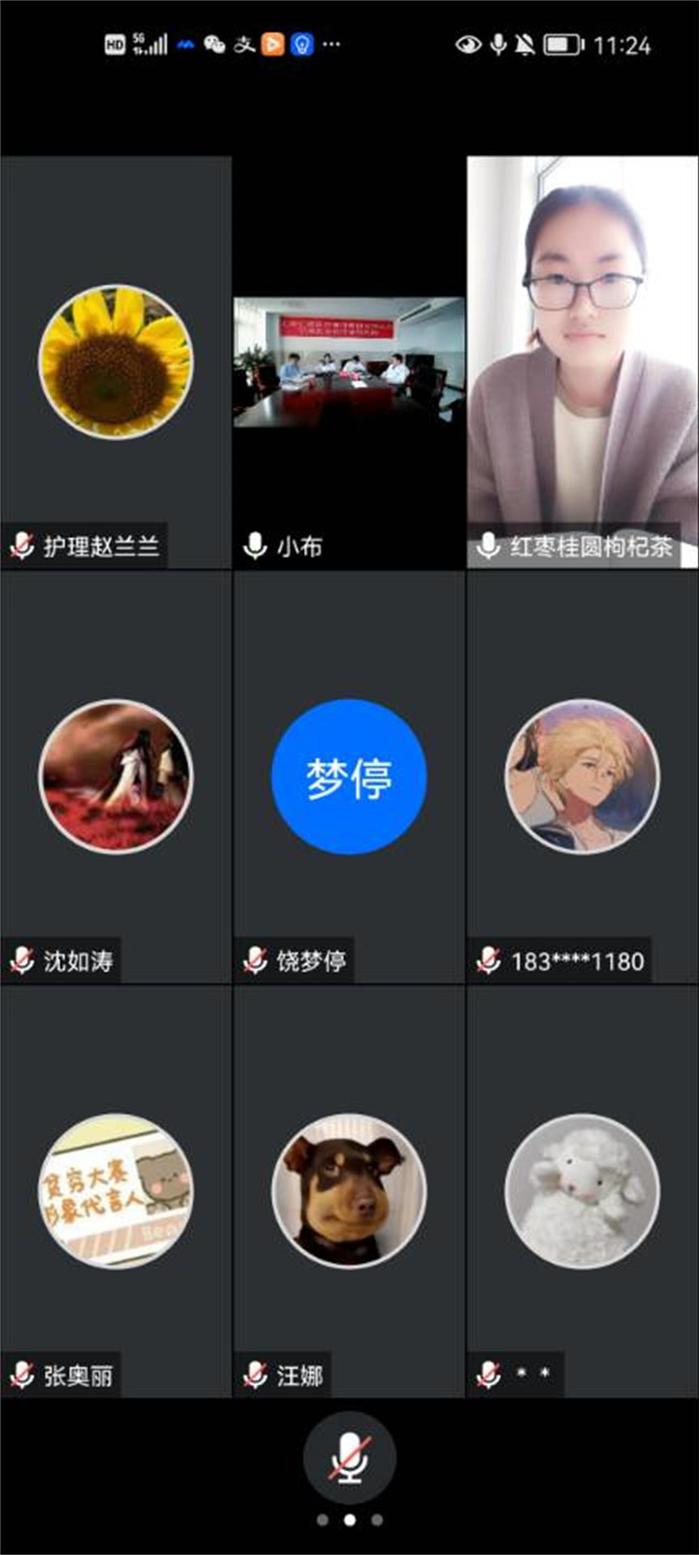The width and height of the screenshot is (699, 1555).
Task: Open 沈如涛's participant tile
Action: [x=115, y=776]
